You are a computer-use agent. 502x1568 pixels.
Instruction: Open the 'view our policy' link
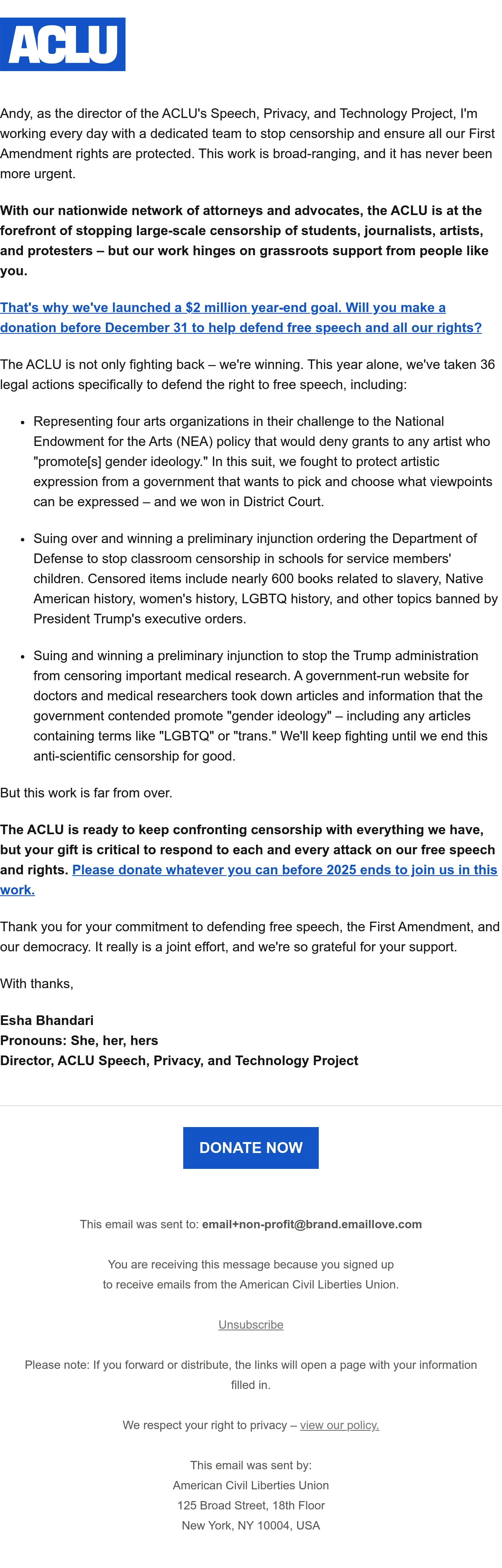[x=340, y=1425]
